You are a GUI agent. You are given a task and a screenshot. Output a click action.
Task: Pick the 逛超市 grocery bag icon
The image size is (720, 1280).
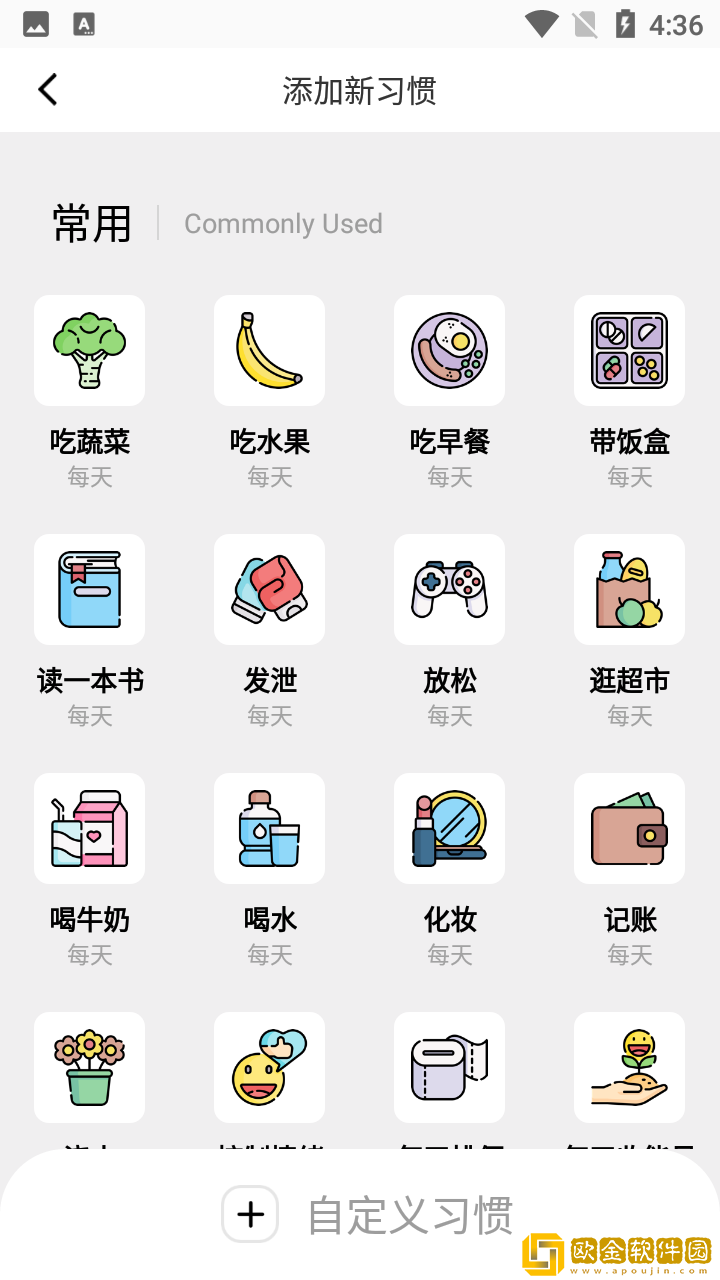[x=629, y=589]
